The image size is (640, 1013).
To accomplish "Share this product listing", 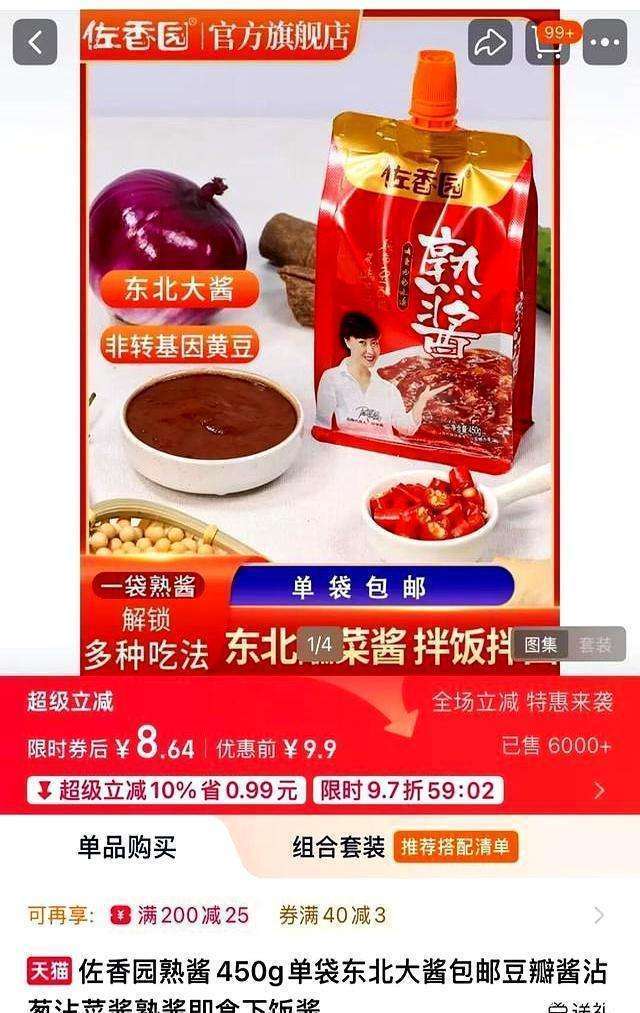I will click(x=490, y=43).
